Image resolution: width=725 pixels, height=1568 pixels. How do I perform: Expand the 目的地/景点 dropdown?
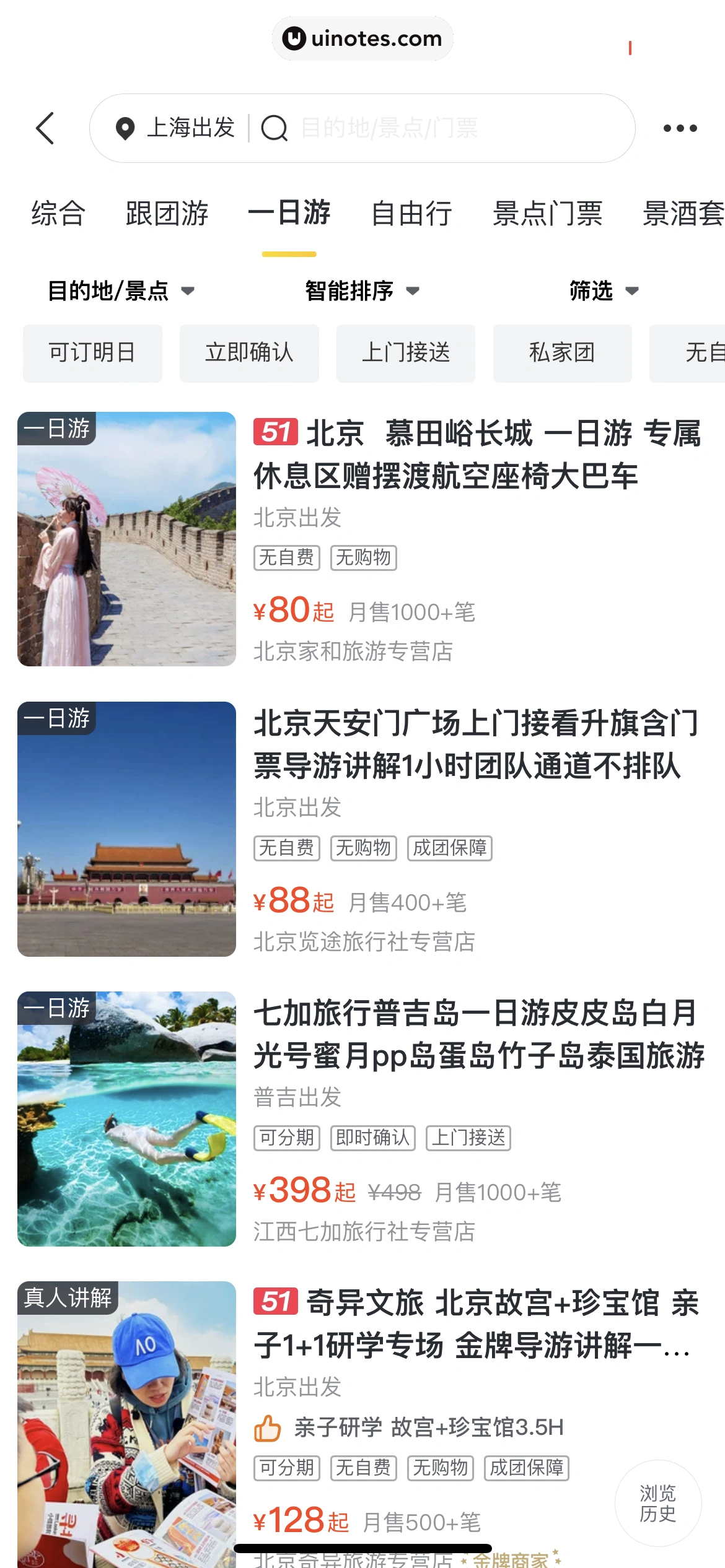pos(121,290)
